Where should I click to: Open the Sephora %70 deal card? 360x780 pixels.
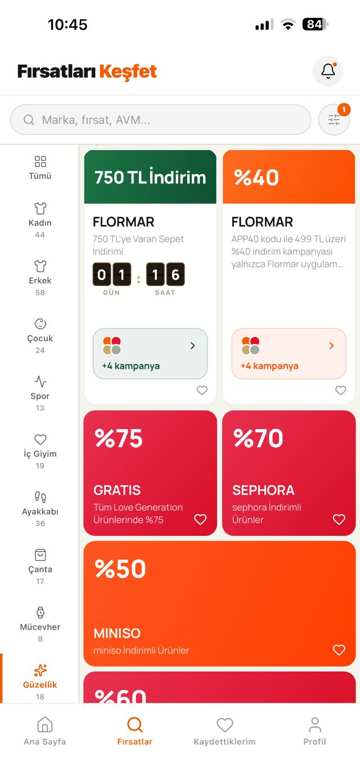pyautogui.click(x=289, y=473)
